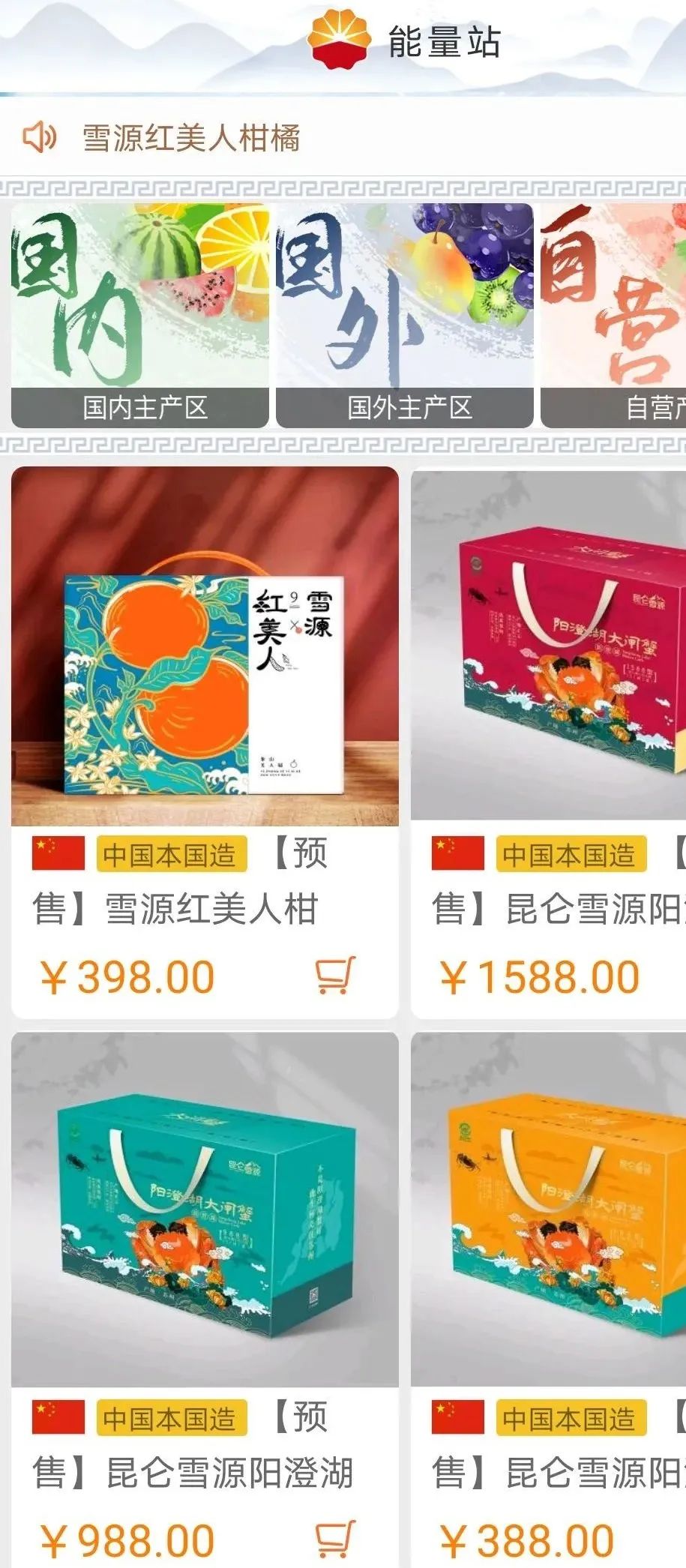Open the 雪源红美人柑橘 announcement
This screenshot has height=1568, width=686.
191,139
